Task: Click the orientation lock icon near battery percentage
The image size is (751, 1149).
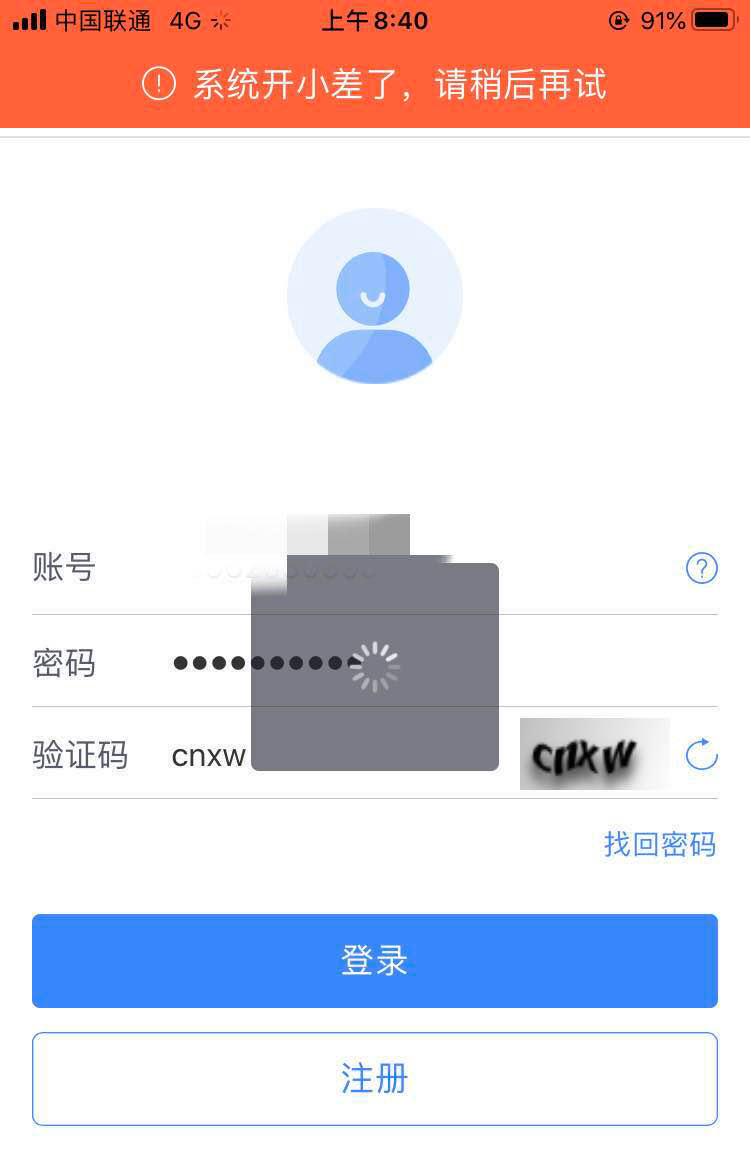Action: 622,18
